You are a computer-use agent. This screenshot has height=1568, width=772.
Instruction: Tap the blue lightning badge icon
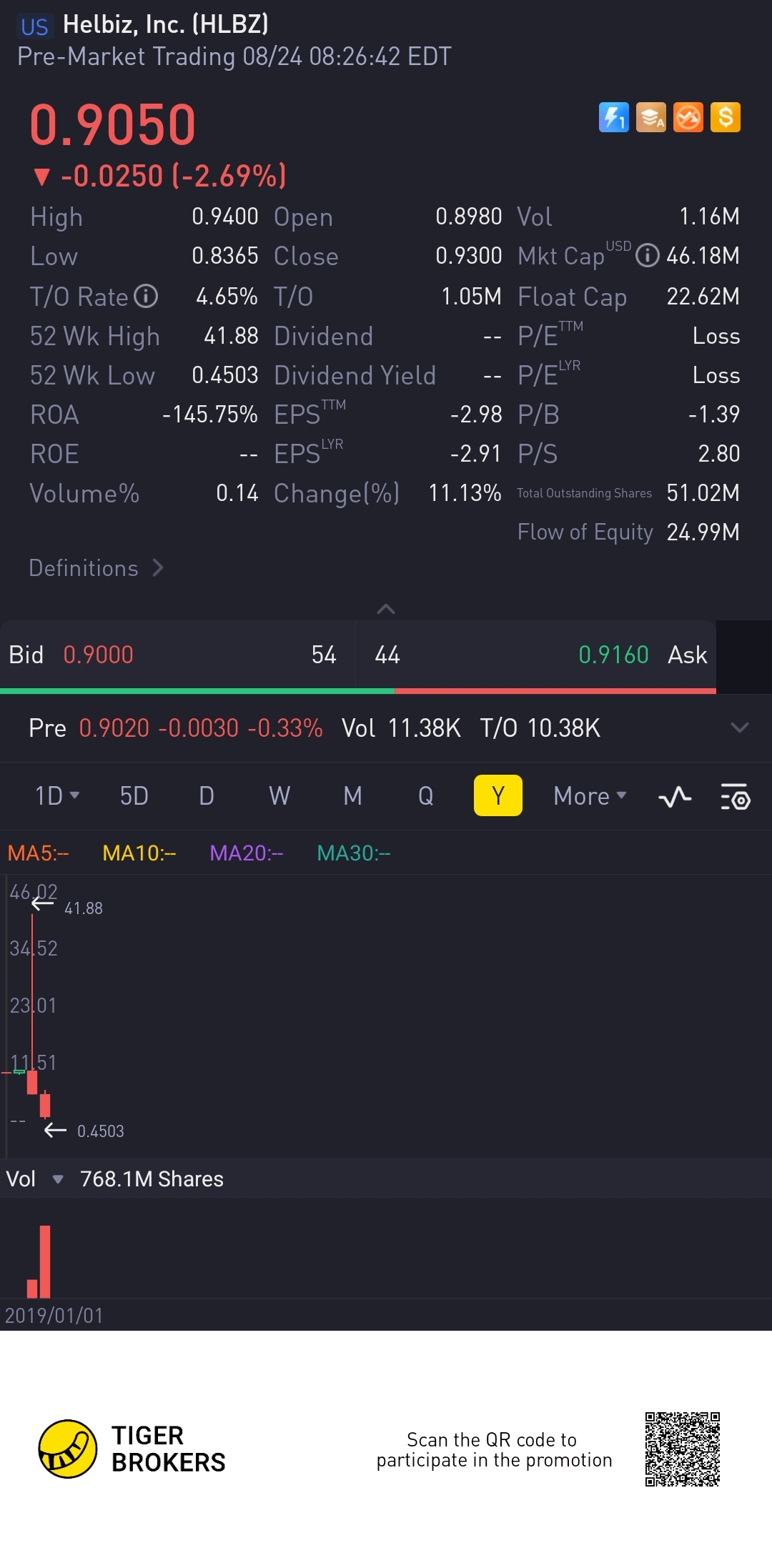pyautogui.click(x=613, y=117)
